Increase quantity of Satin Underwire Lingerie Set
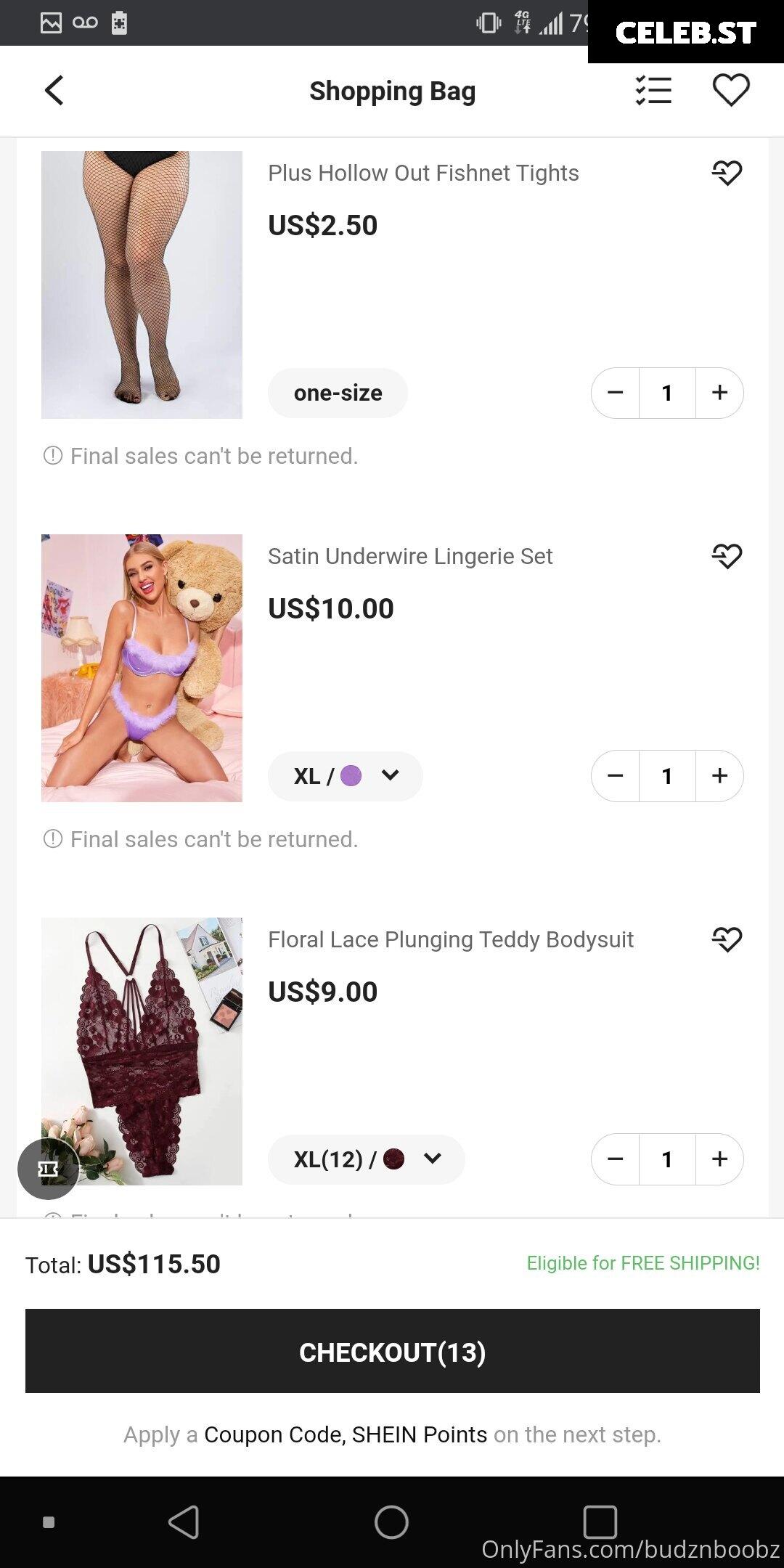The width and height of the screenshot is (784, 1568). click(x=719, y=776)
